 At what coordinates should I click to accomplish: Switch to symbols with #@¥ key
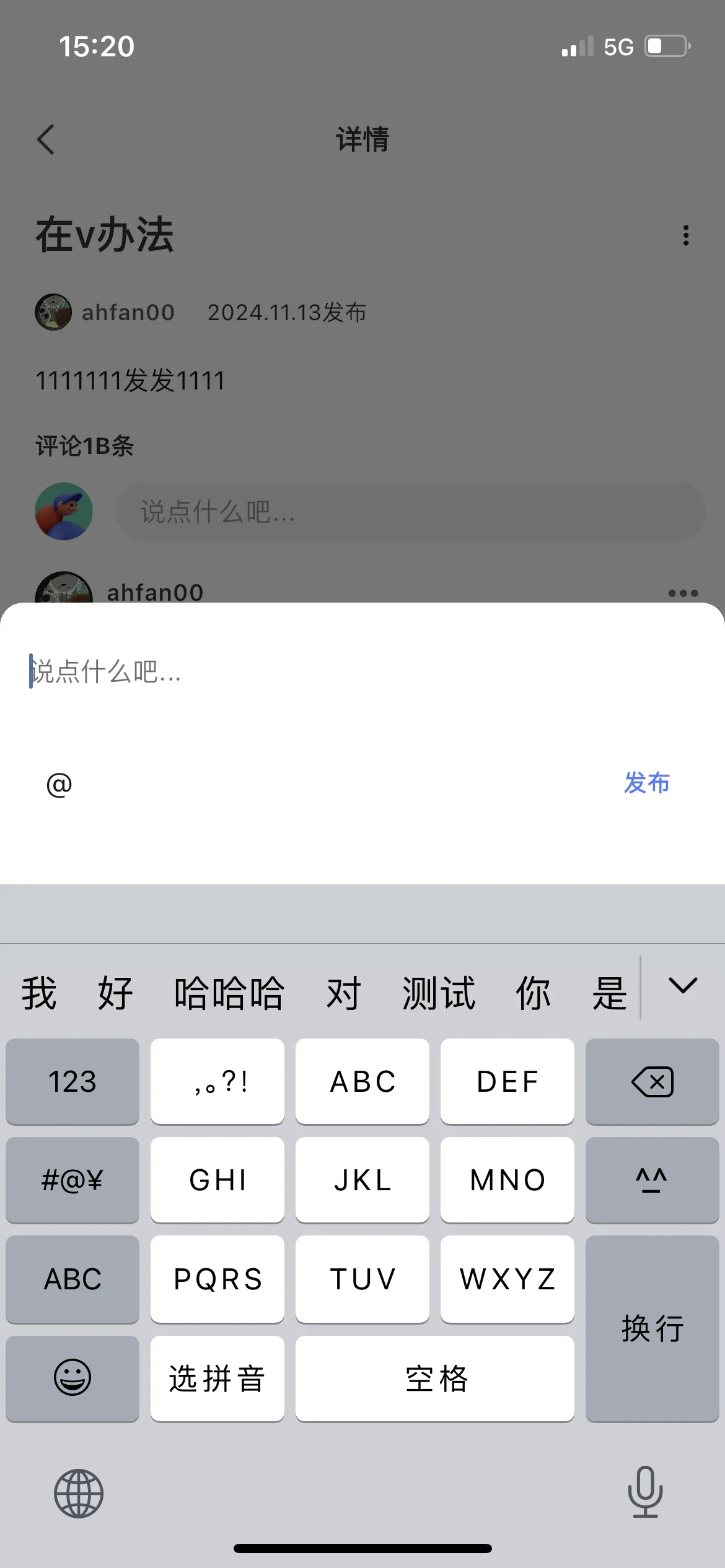tap(72, 1179)
